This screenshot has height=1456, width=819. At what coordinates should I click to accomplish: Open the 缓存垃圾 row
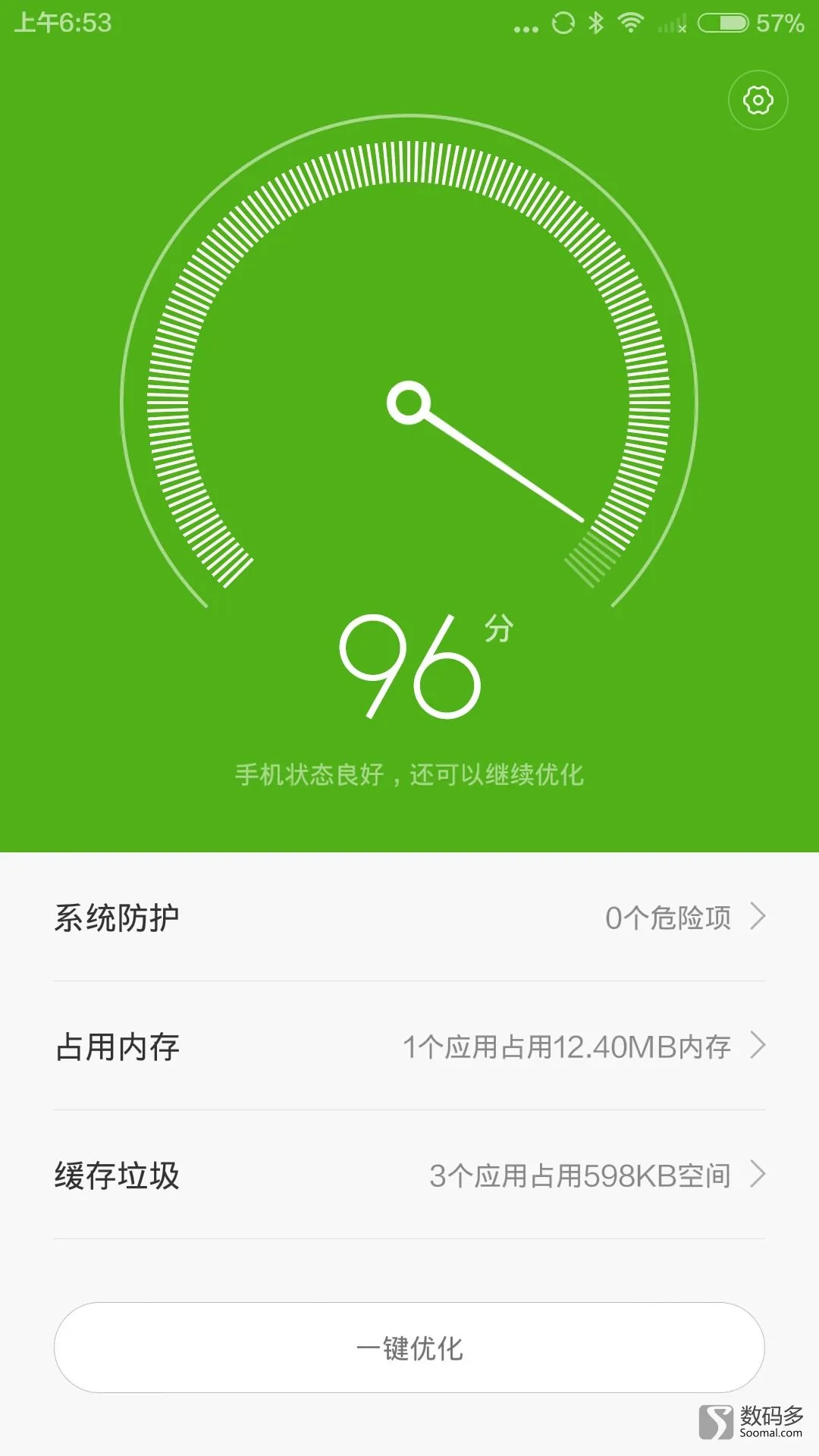(409, 1175)
